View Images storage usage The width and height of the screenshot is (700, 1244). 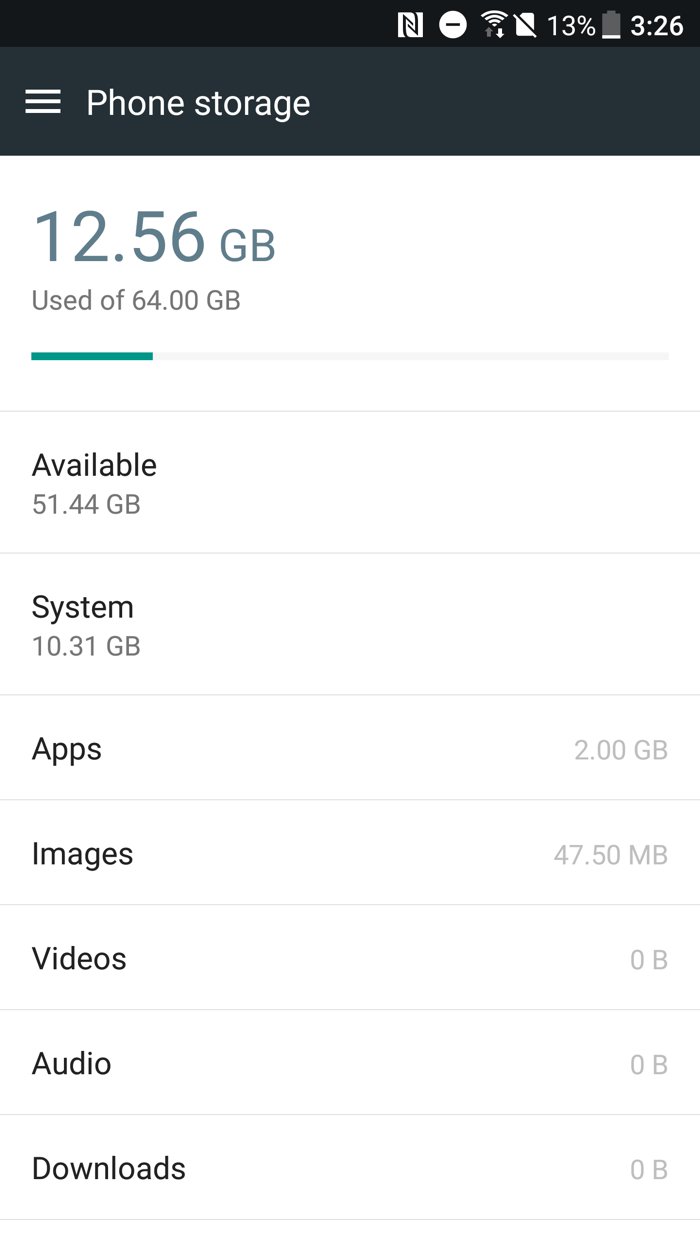[x=350, y=854]
